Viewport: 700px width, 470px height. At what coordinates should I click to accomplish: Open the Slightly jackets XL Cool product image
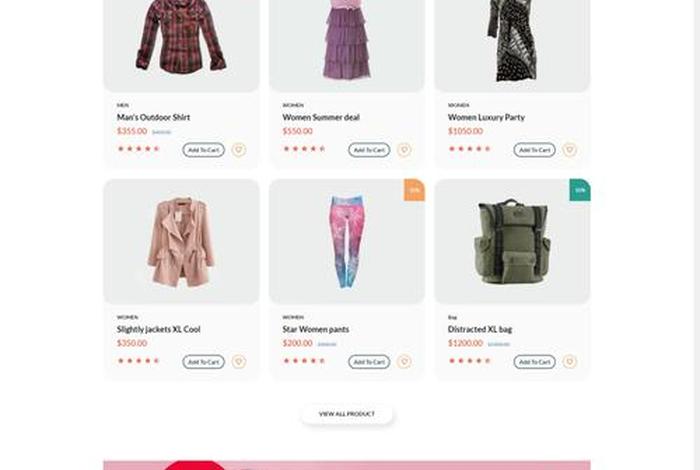tap(181, 242)
